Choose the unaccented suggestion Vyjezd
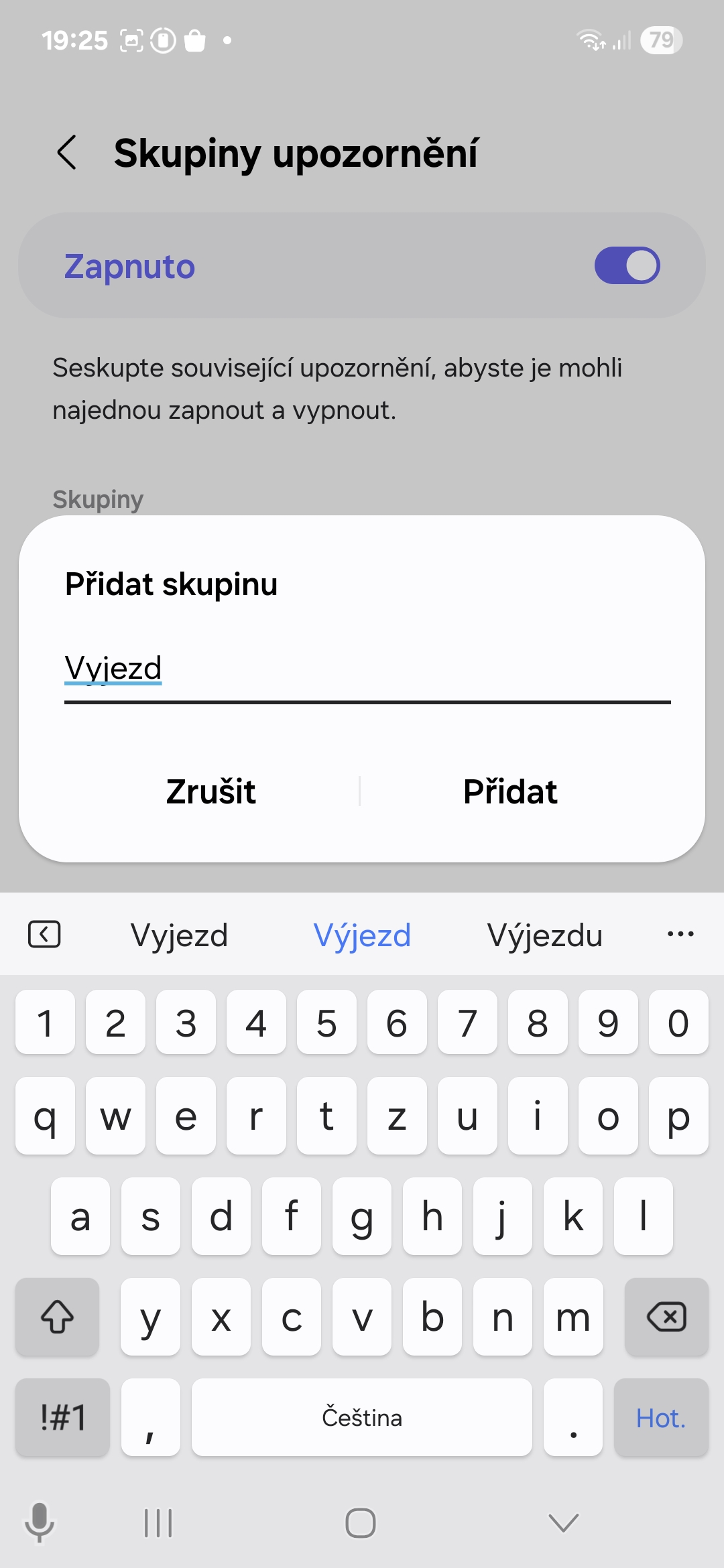 [179, 935]
